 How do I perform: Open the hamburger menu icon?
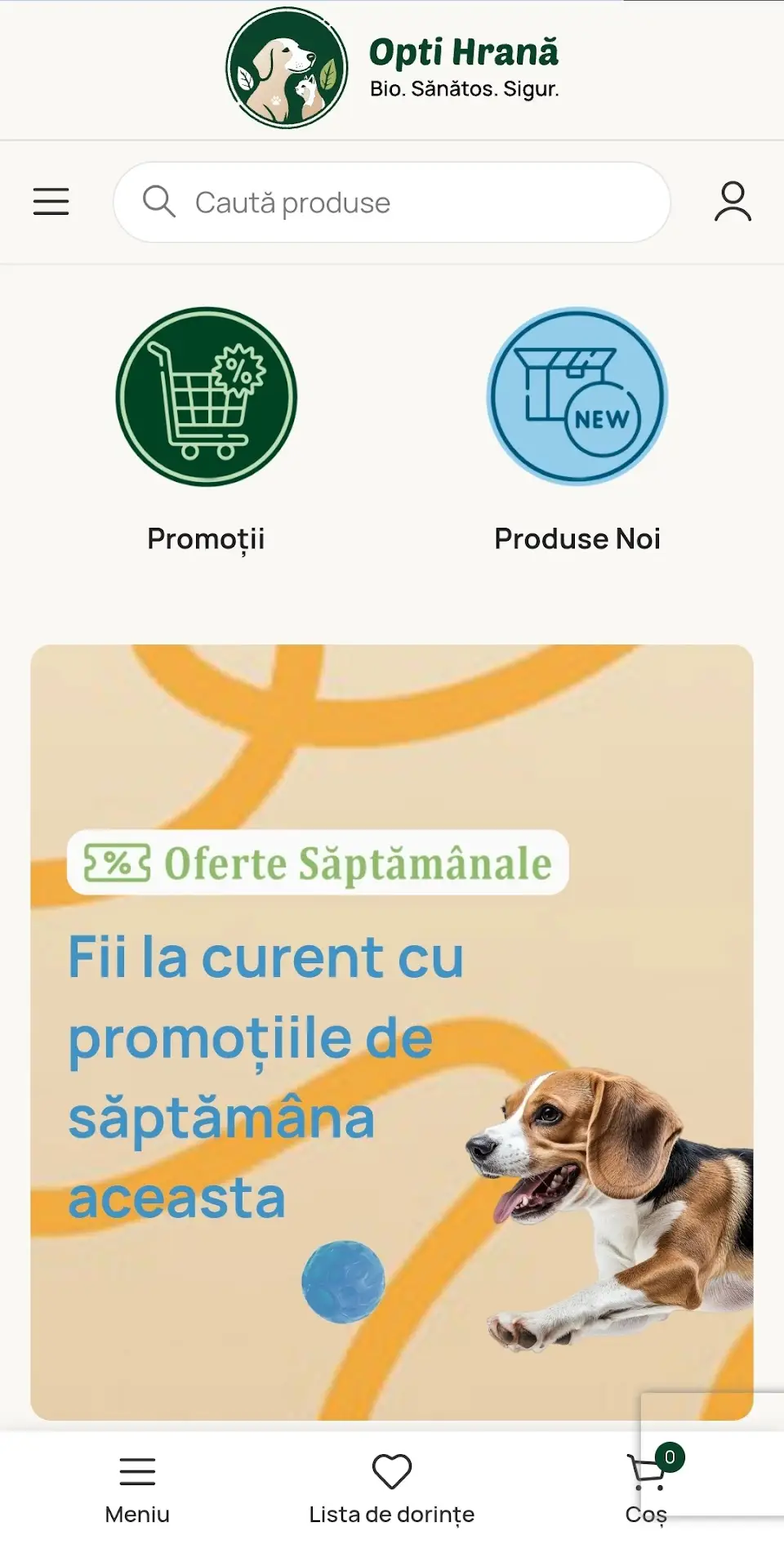click(50, 202)
